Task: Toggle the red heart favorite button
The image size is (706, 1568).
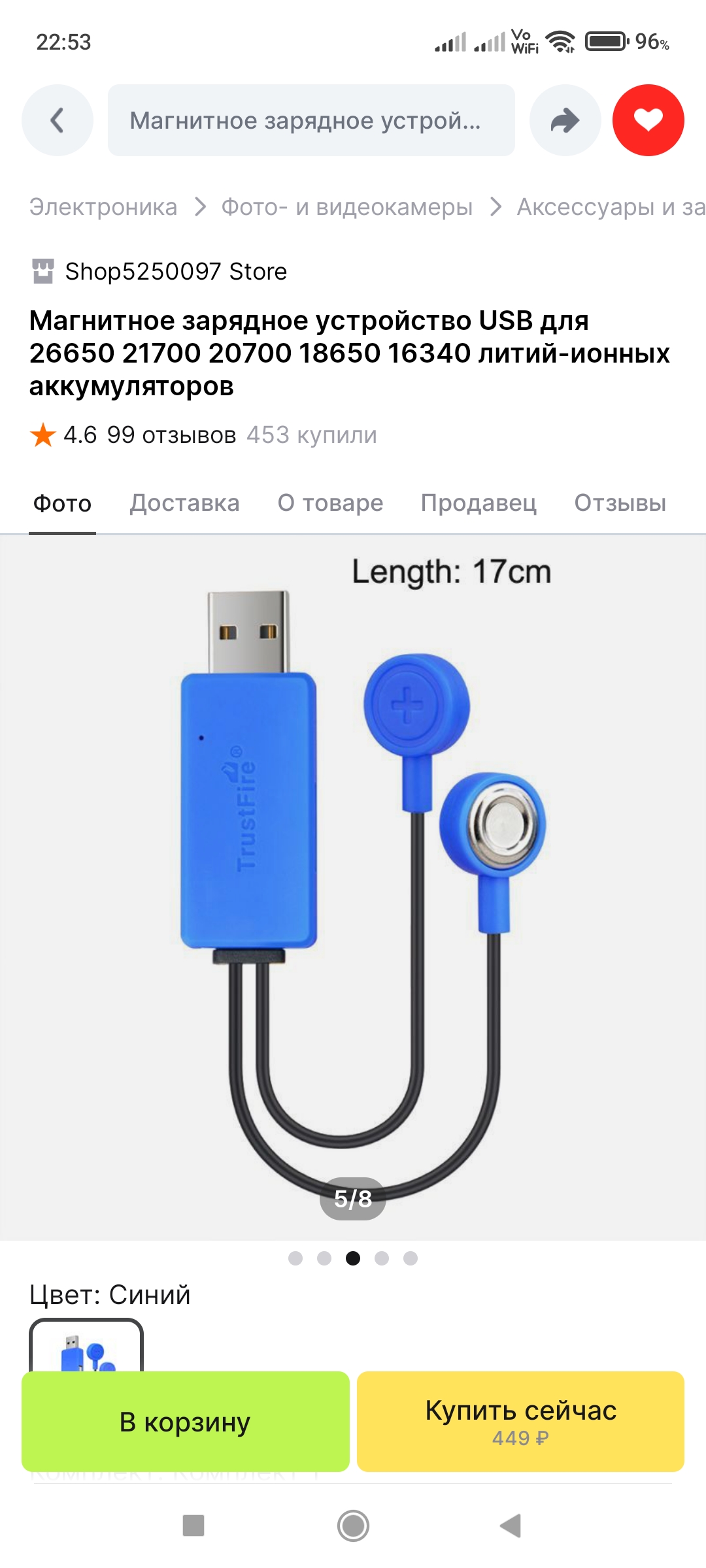Action: (648, 120)
